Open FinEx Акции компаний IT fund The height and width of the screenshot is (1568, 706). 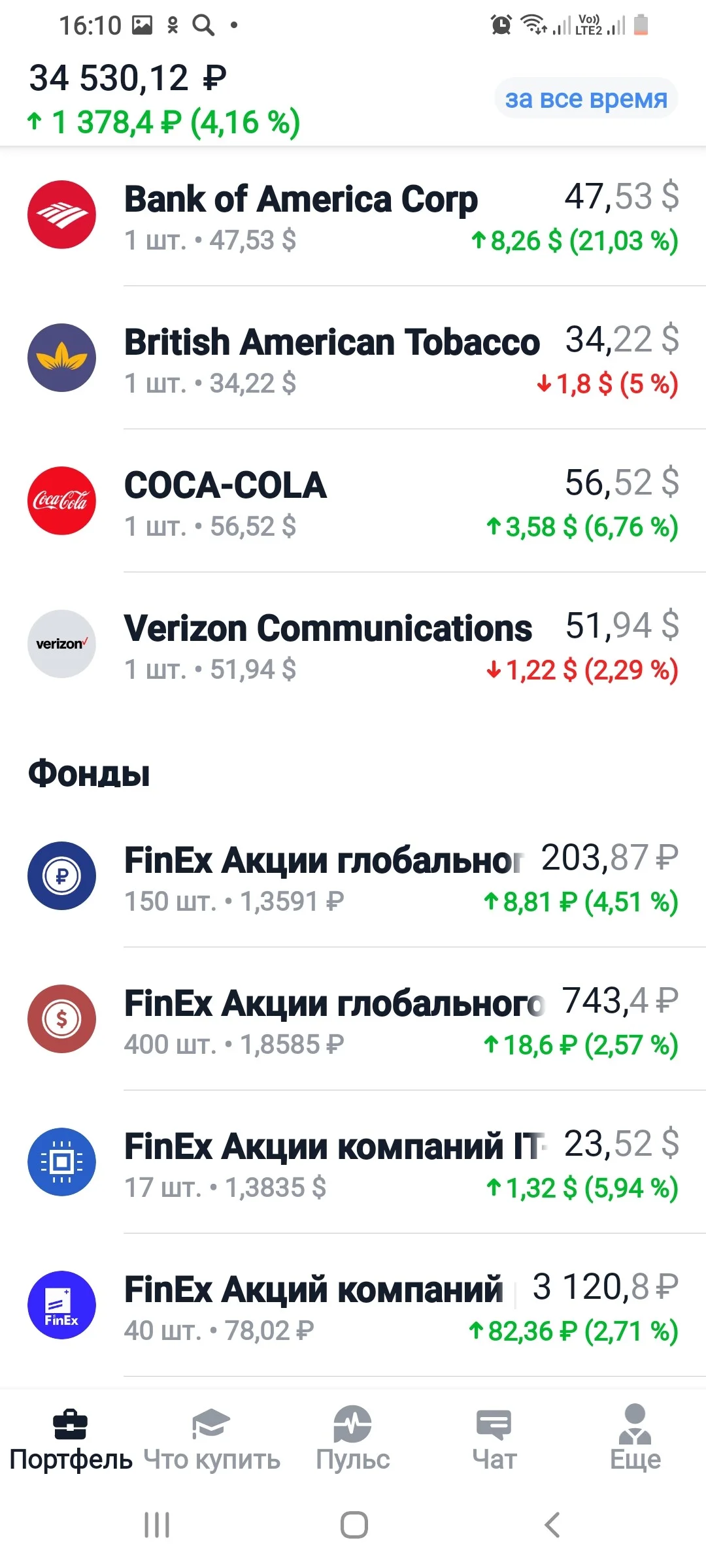[x=353, y=1162]
